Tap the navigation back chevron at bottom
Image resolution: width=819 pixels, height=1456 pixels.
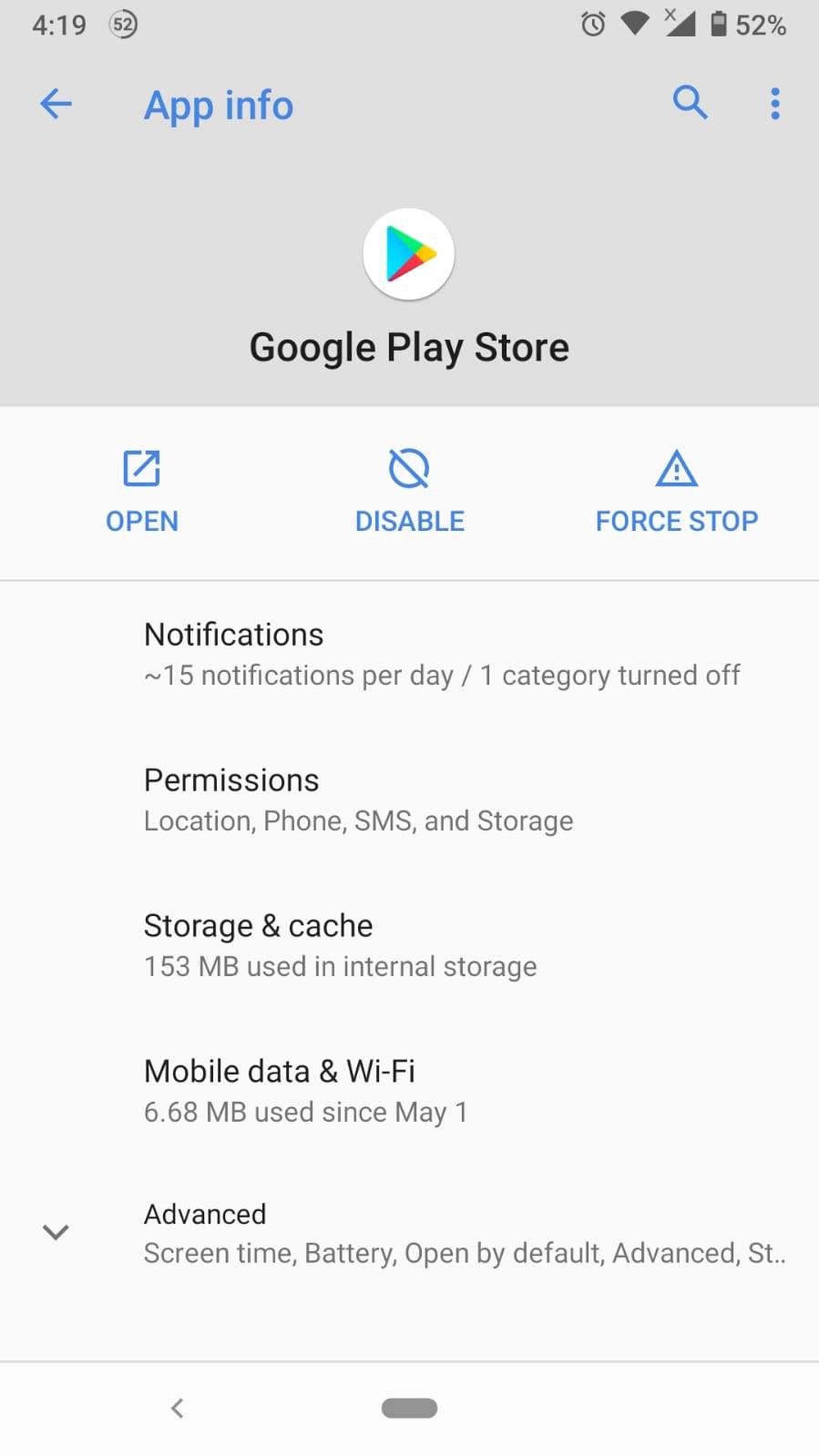[x=177, y=1407]
